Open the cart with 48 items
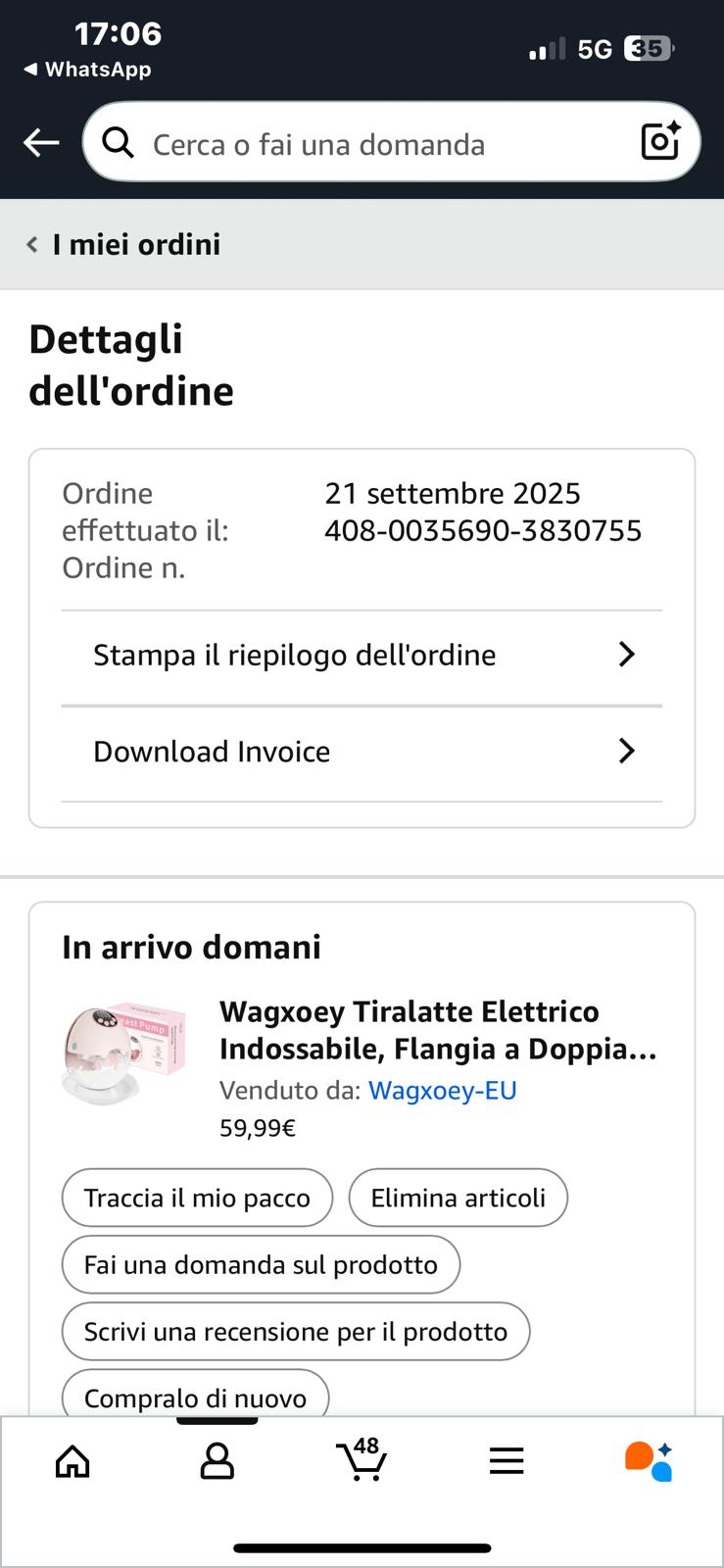The width and height of the screenshot is (724, 1568). point(362,1460)
